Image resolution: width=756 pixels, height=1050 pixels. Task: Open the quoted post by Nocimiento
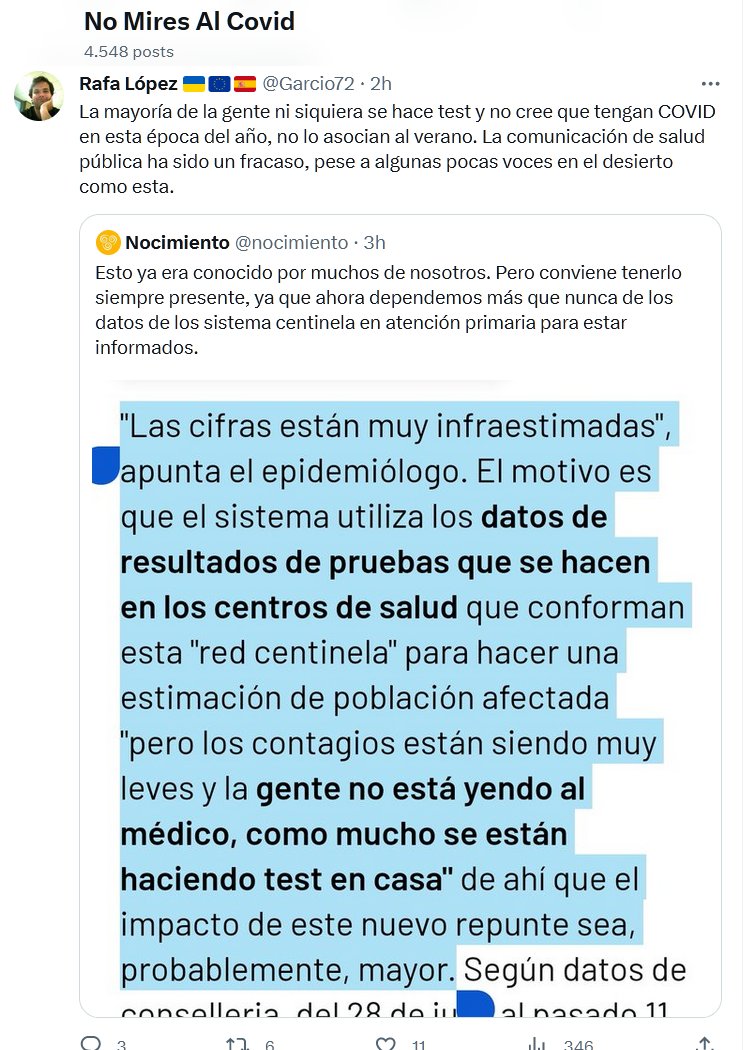click(x=400, y=297)
